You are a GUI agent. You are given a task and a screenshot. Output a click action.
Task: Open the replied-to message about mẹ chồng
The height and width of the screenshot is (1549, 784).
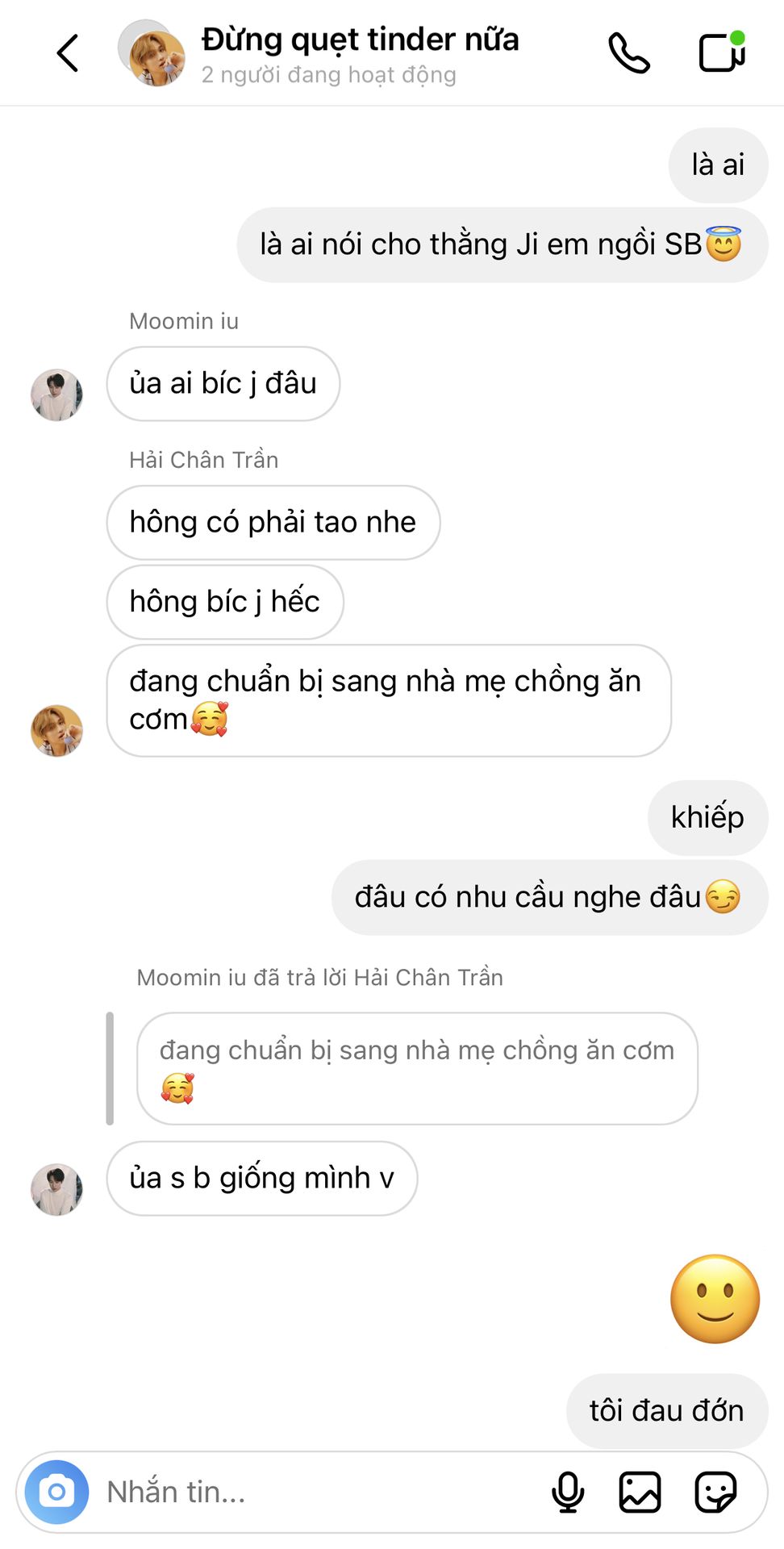[x=416, y=1067]
